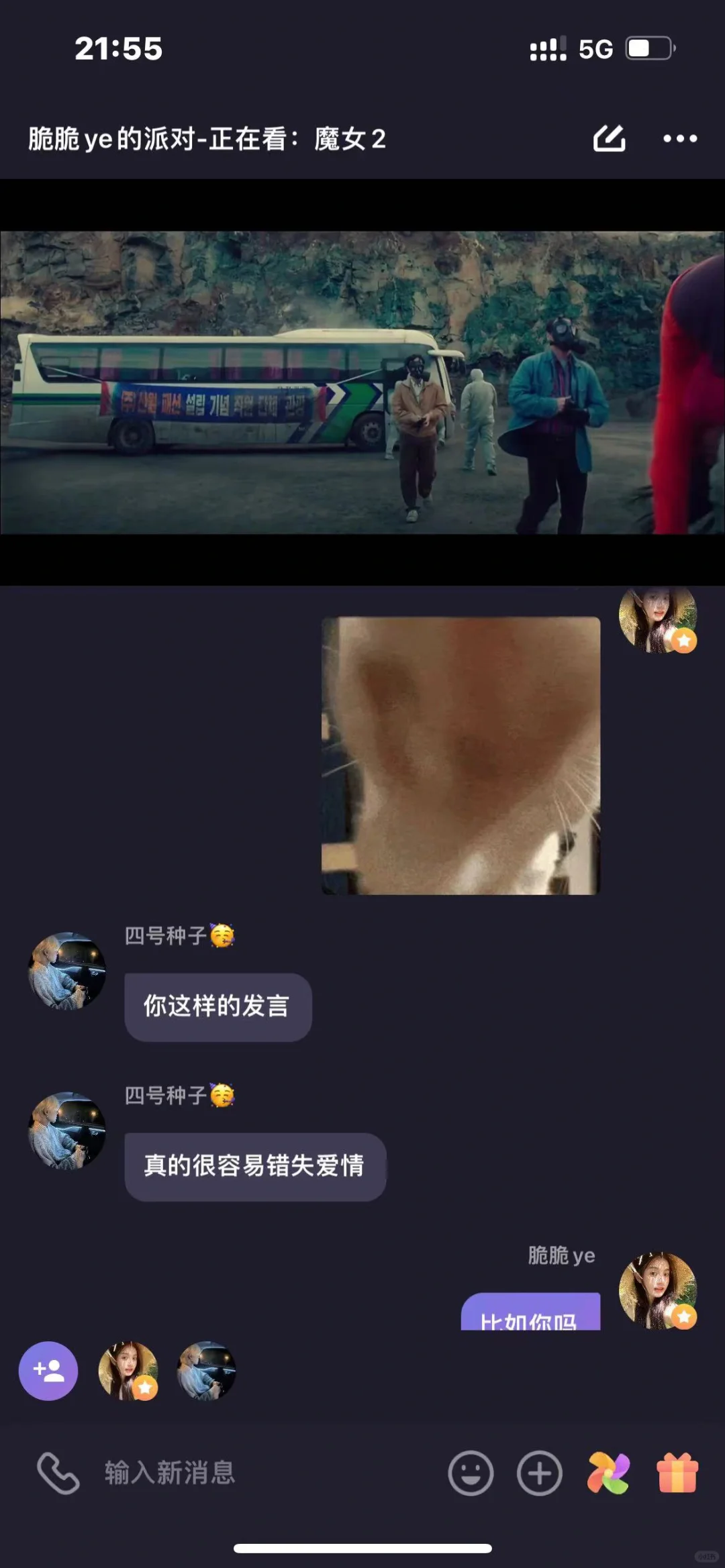Open the cat photo in chat
725x1568 pixels.
pos(461,755)
